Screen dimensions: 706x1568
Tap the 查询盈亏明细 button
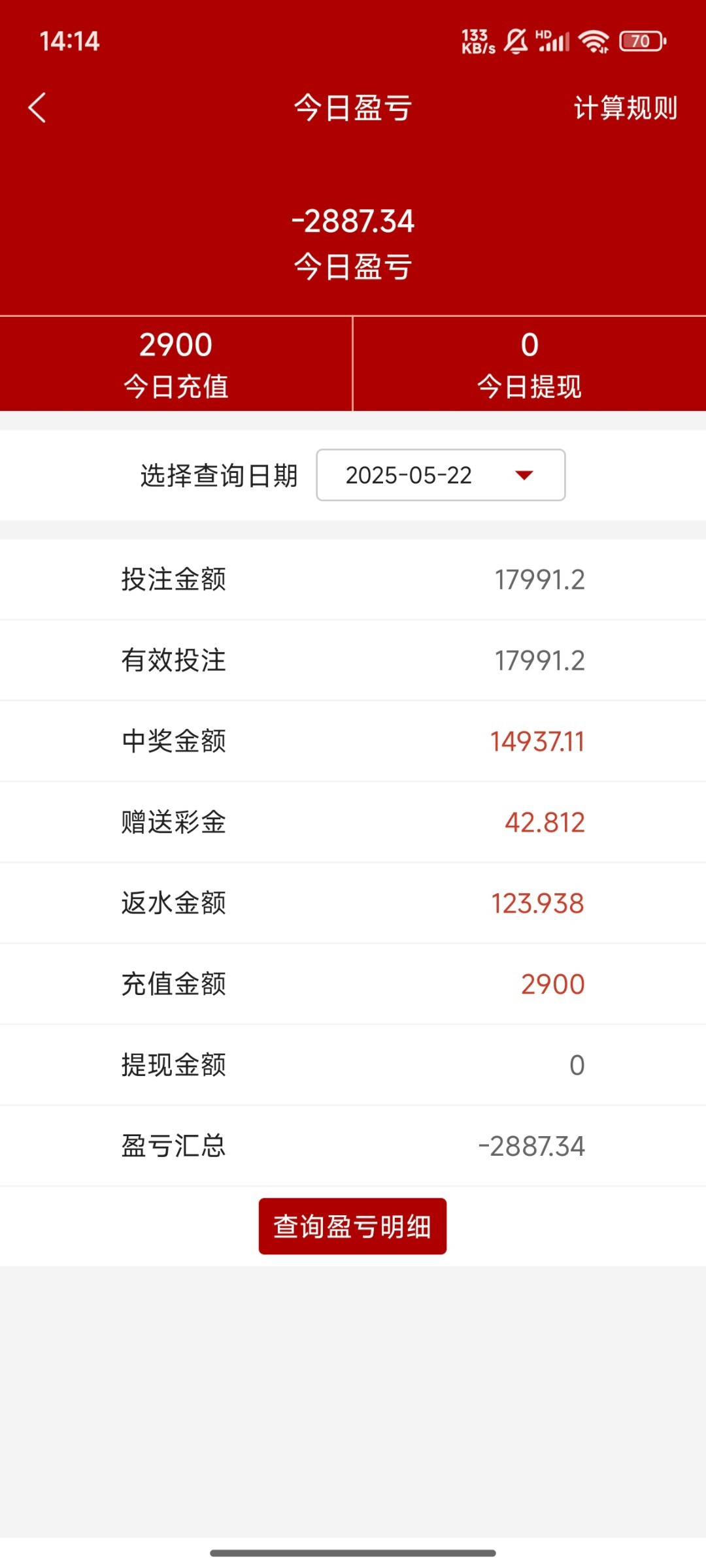(x=352, y=1226)
